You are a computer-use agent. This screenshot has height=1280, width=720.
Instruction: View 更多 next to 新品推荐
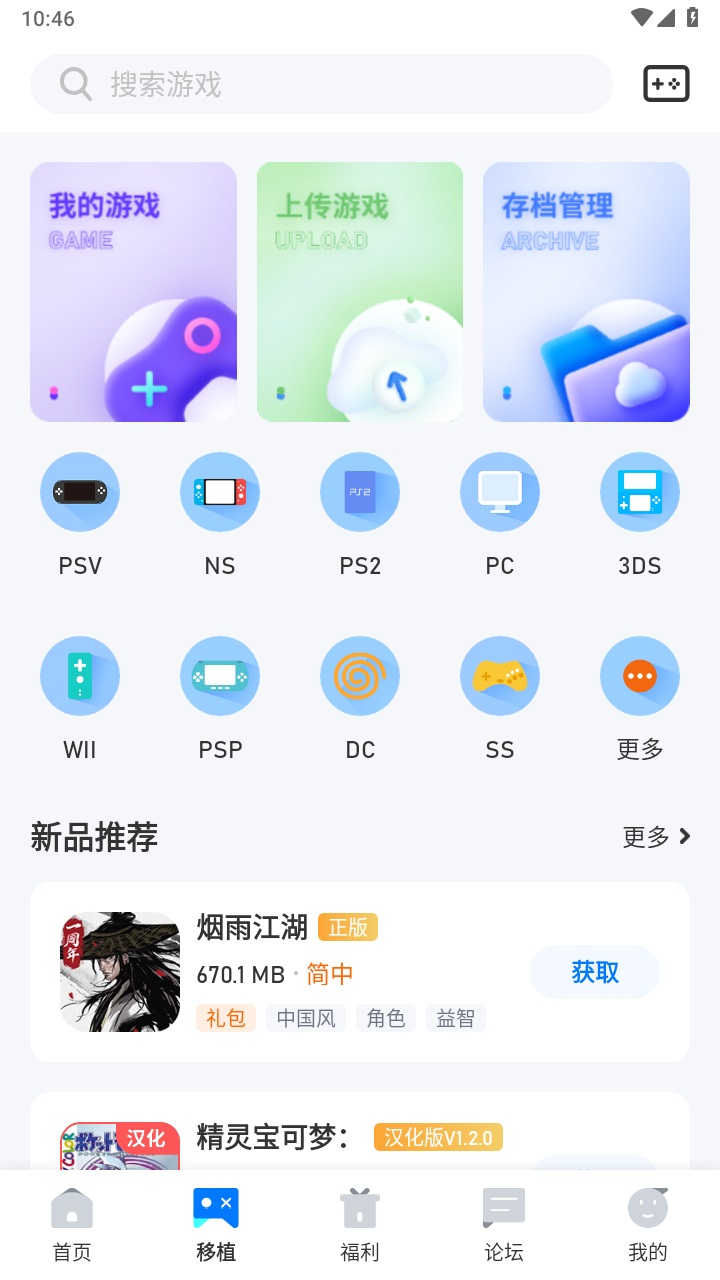coord(656,837)
